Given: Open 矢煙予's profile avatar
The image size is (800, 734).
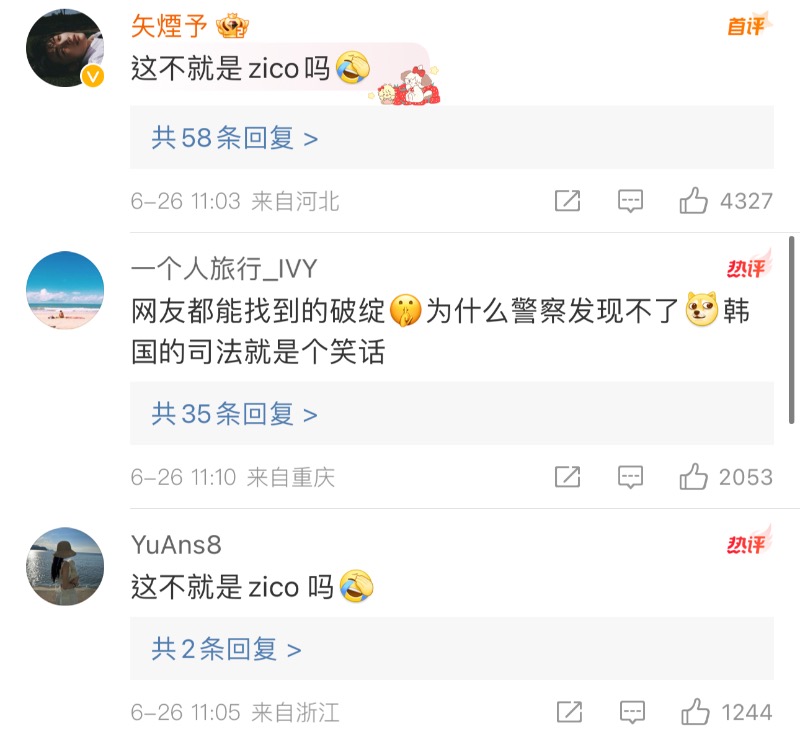Looking at the screenshot, I should 65,48.
